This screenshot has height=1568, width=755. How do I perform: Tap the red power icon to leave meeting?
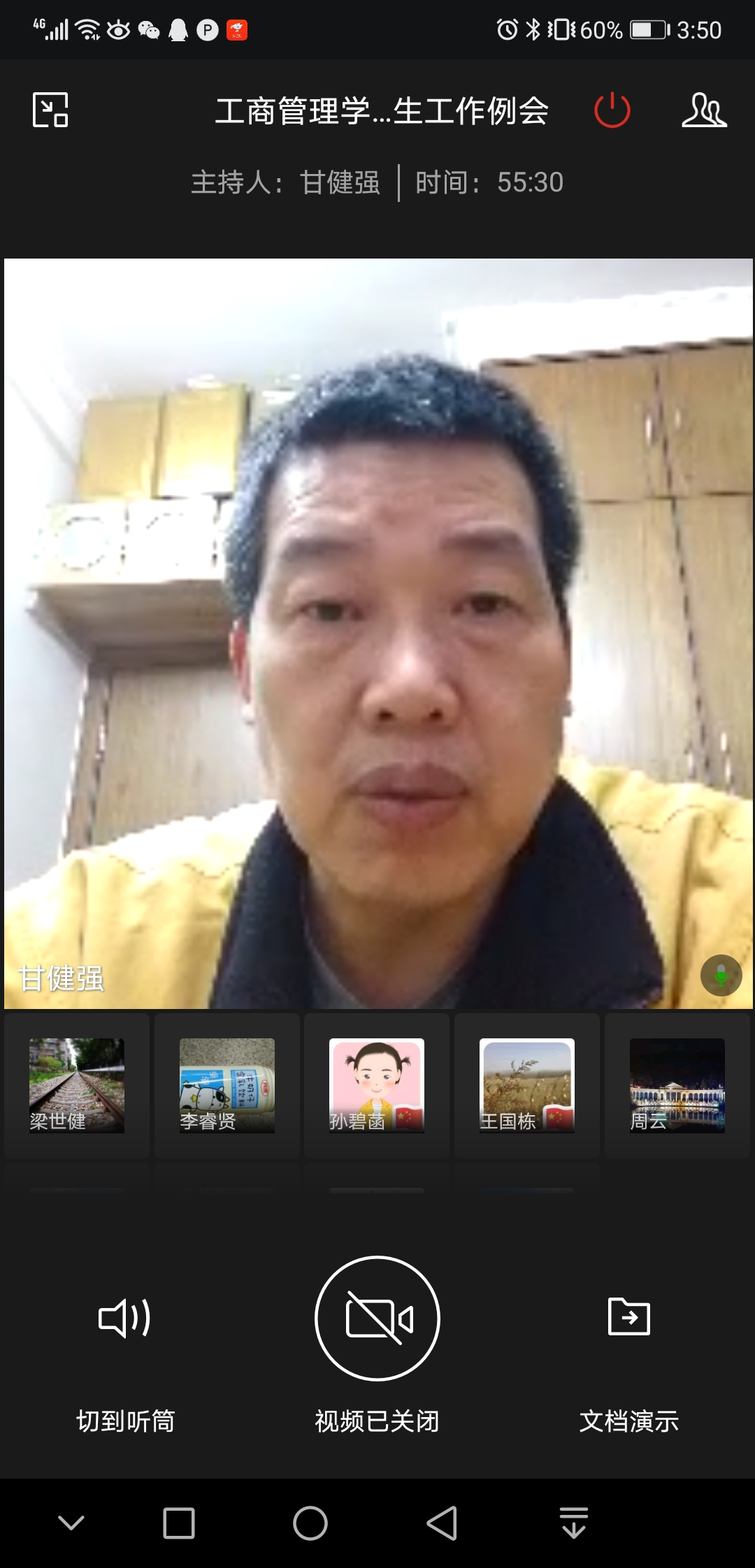point(612,110)
